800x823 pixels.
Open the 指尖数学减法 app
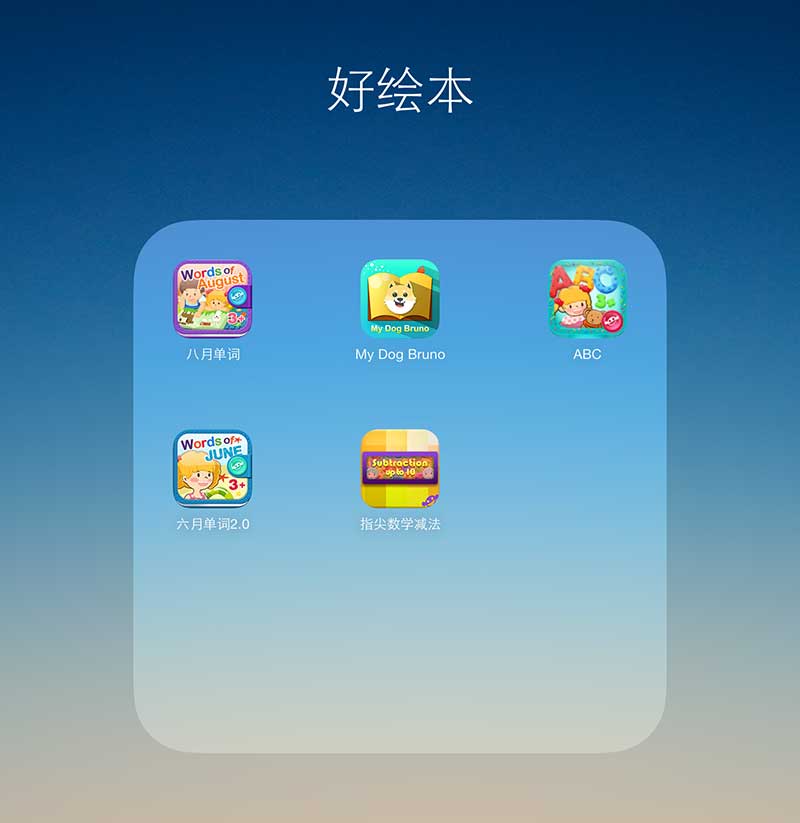click(400, 468)
